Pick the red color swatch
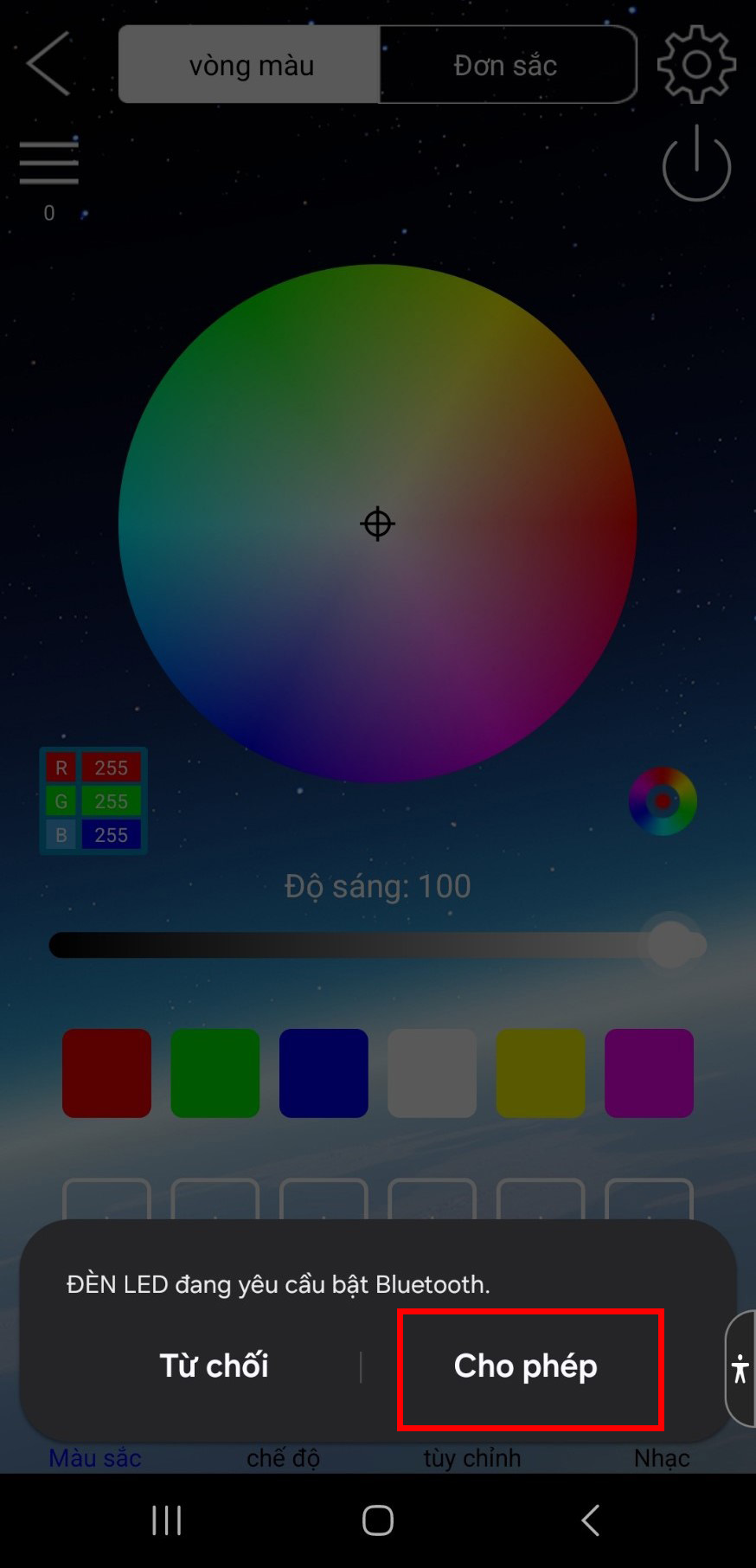 107,1073
